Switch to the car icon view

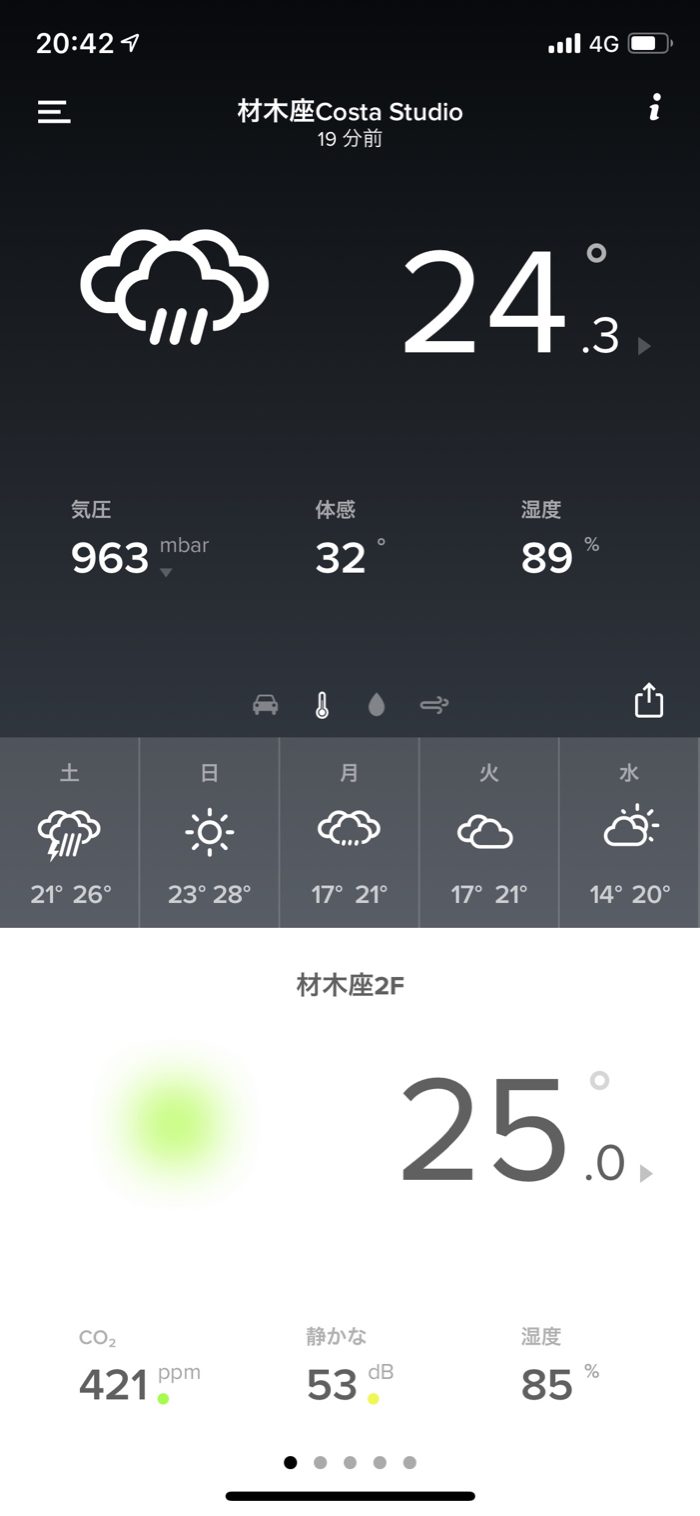pos(265,705)
